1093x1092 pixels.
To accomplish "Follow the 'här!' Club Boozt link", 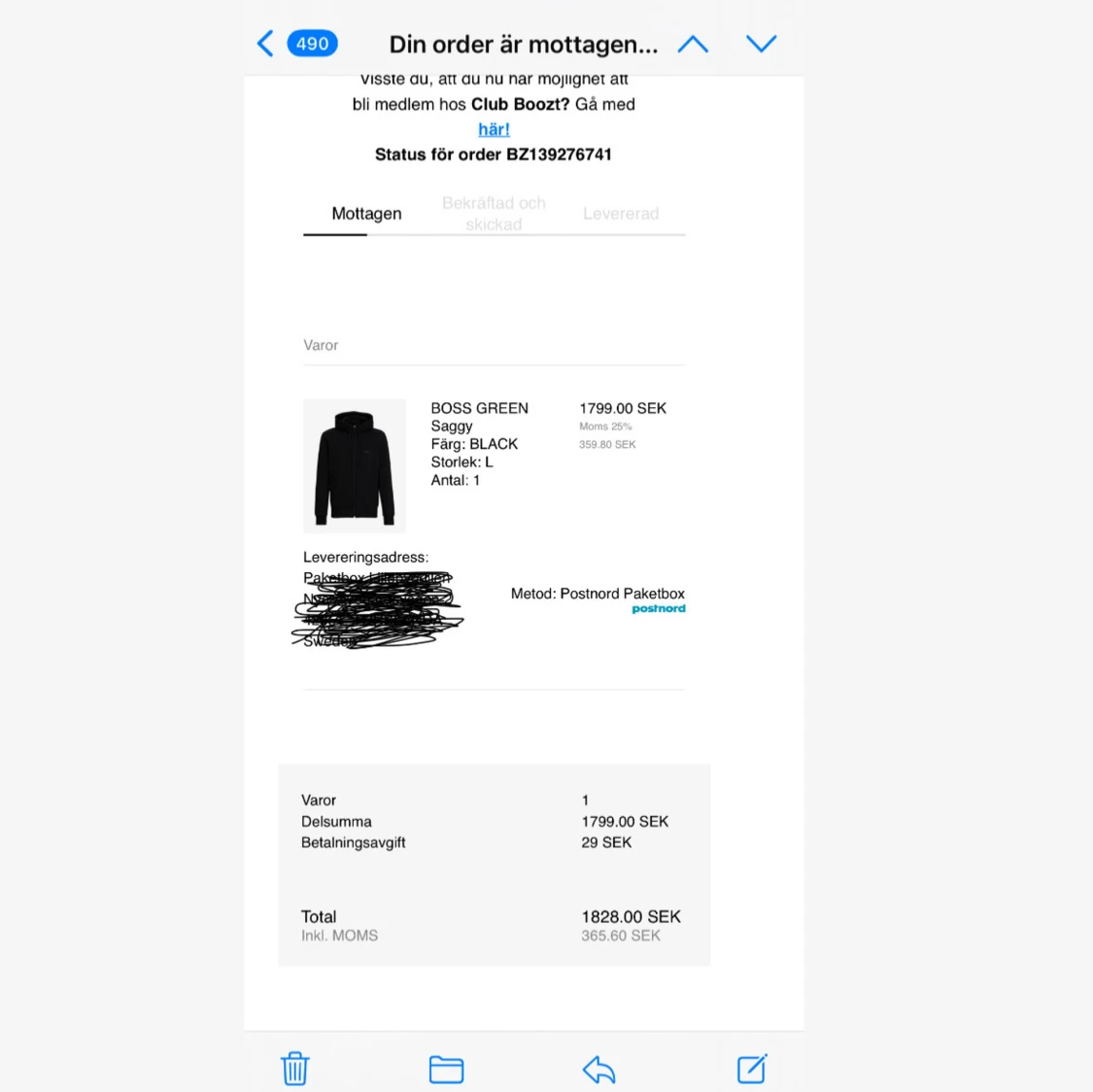I will 494,129.
